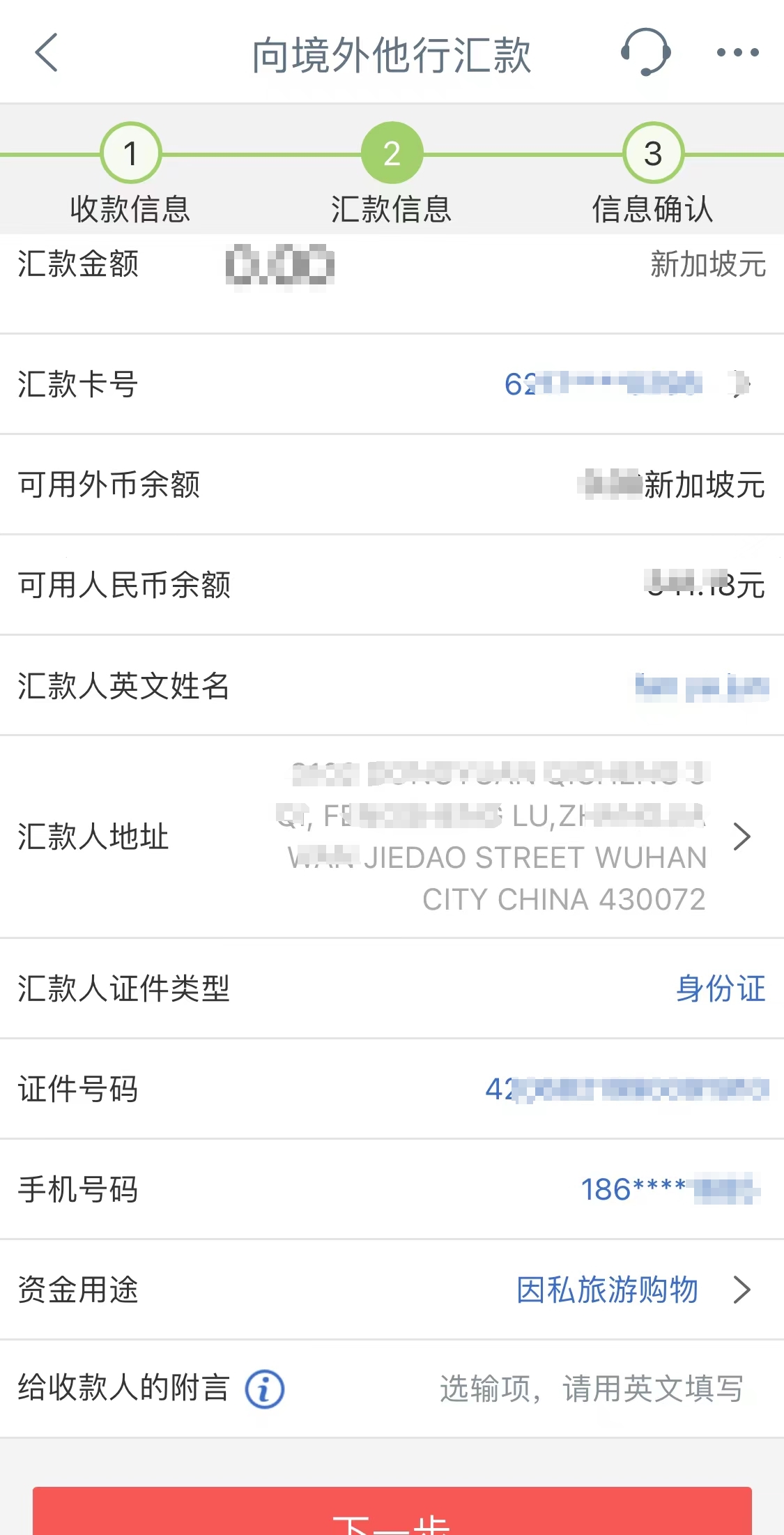This screenshot has width=784, height=1535.
Task: Choose fund purpose 因私旅游购物
Action: [x=608, y=1290]
